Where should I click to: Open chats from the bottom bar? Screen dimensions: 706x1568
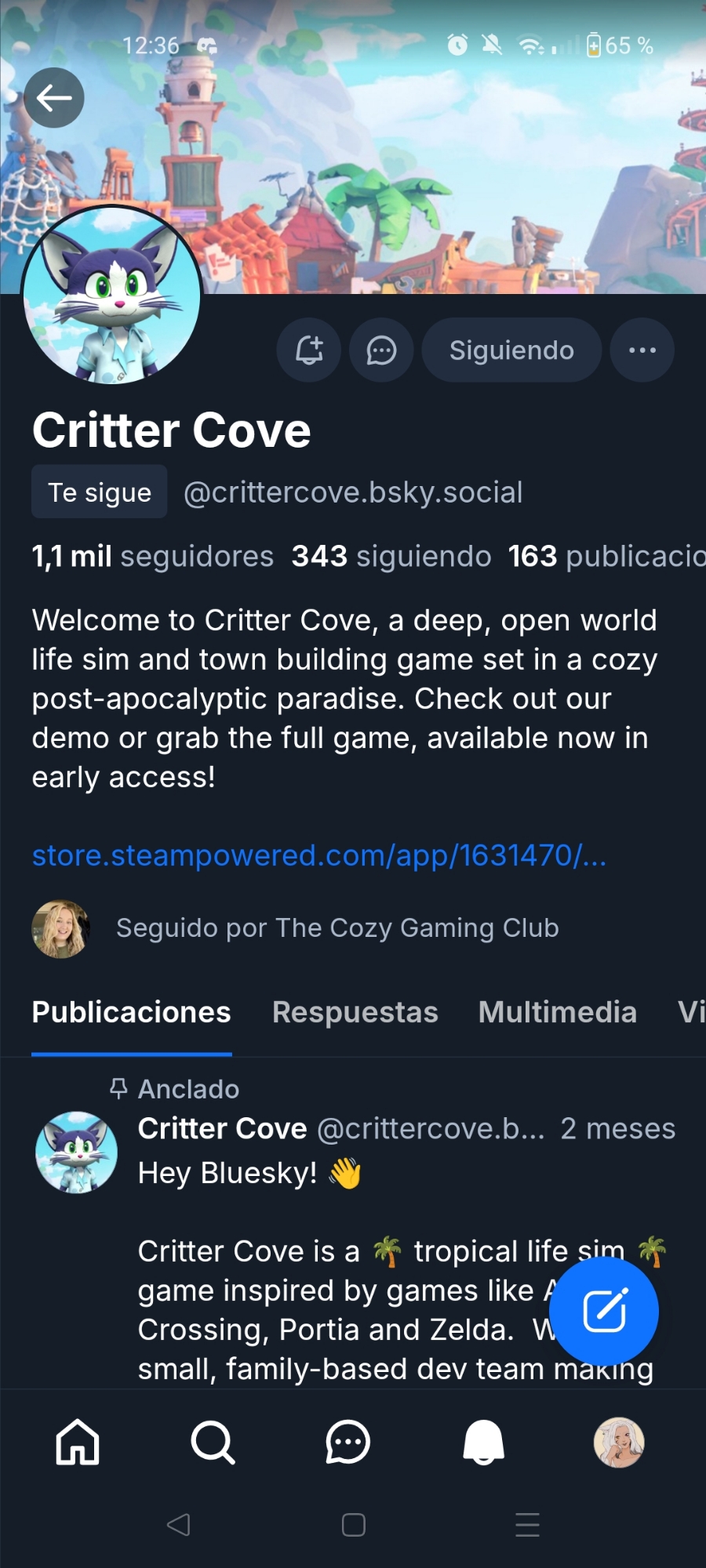[x=348, y=1443]
